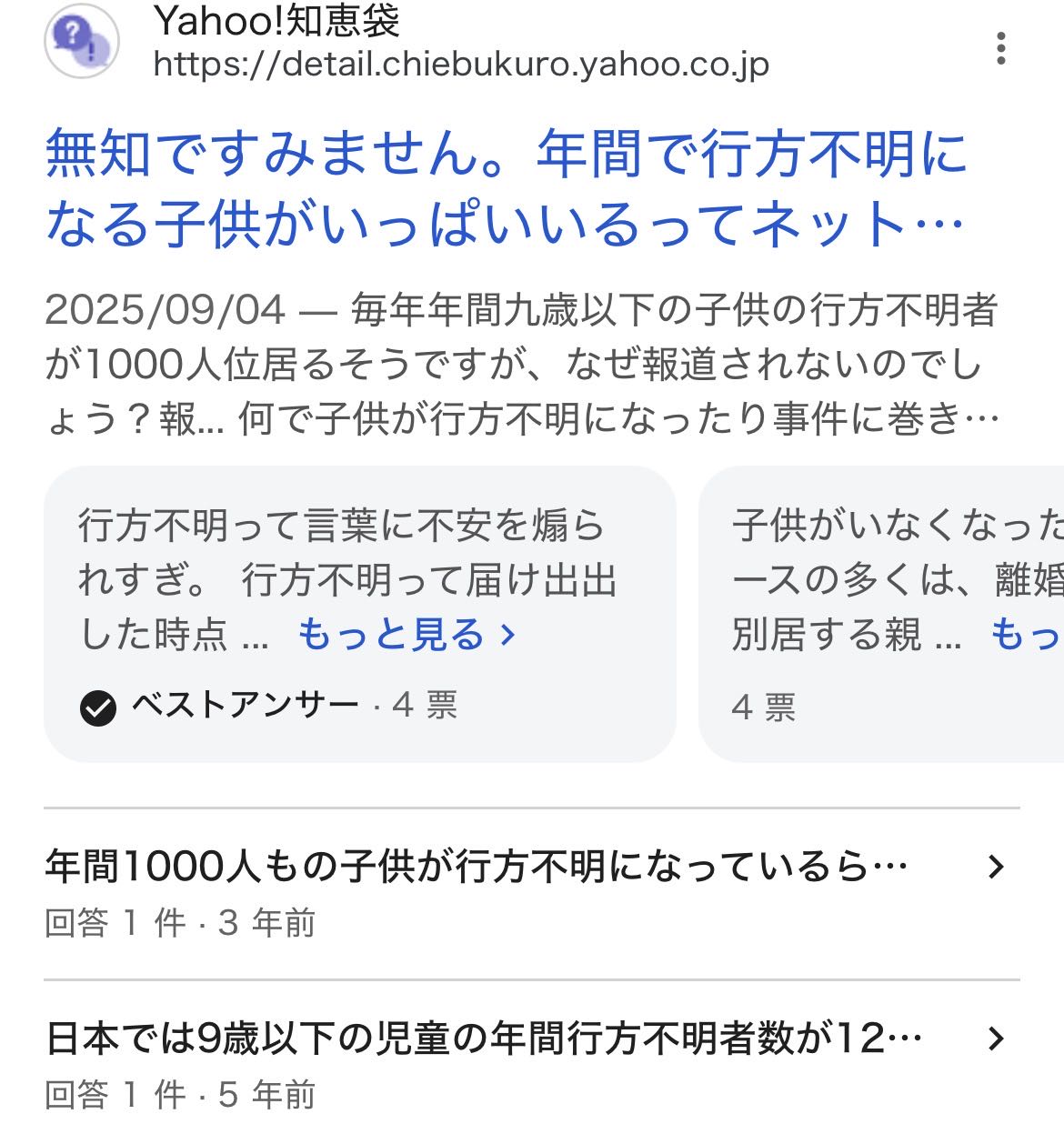Open the result titled 無知ですみません。年間で行方不明に

(505, 188)
